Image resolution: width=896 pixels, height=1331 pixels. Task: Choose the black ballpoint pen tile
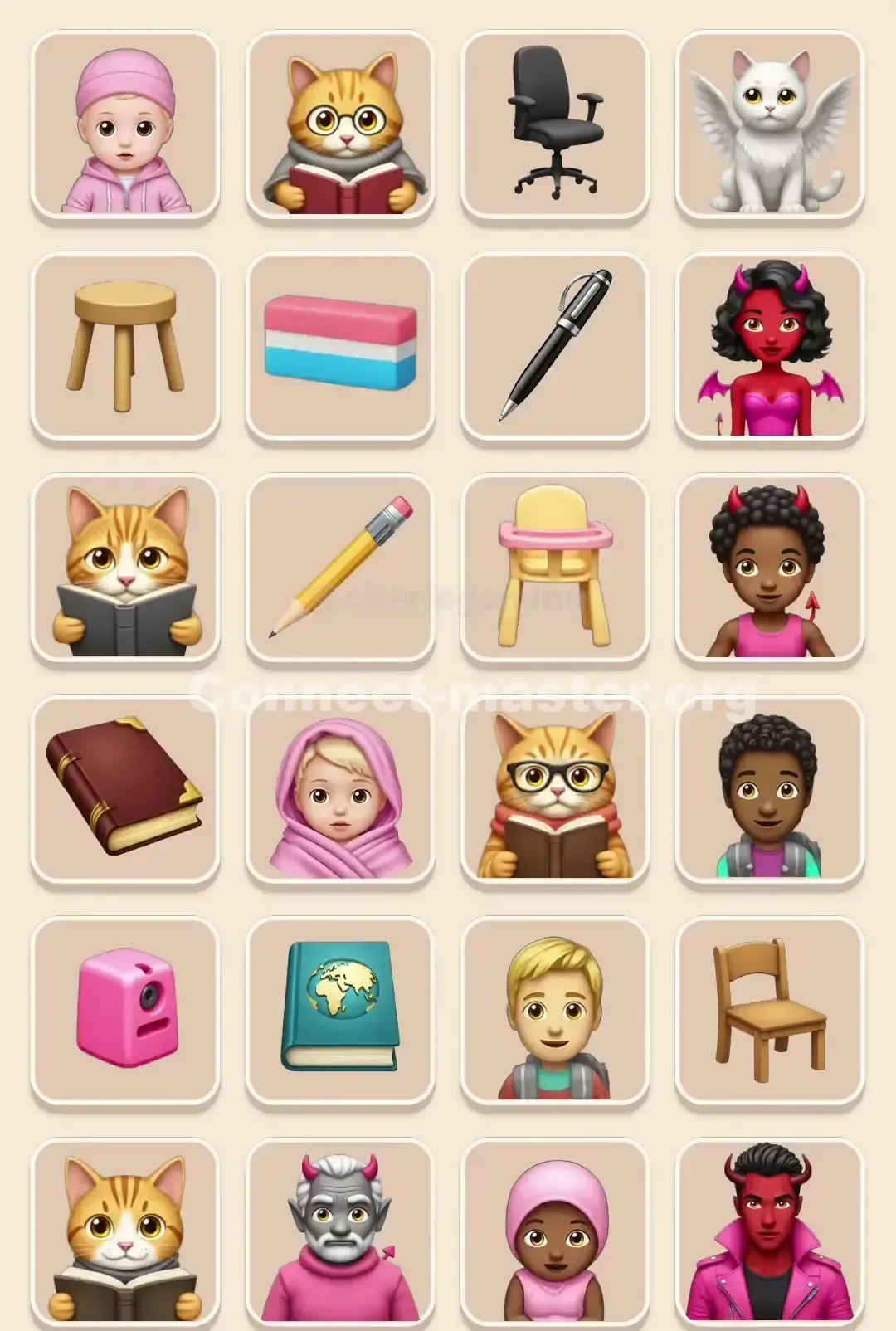coord(555,348)
